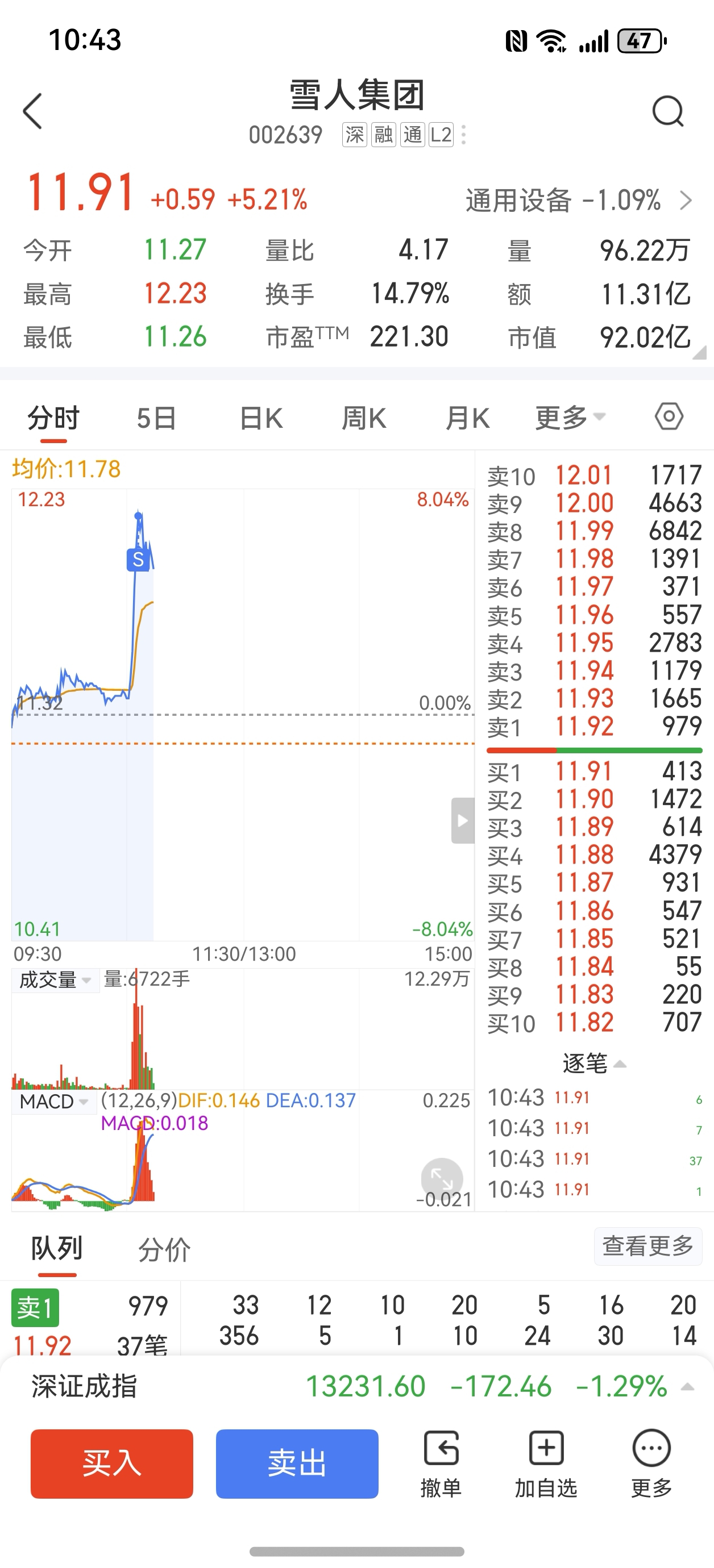Select the 周K chart tab
Screen dimensions: 714x1568
(x=364, y=419)
